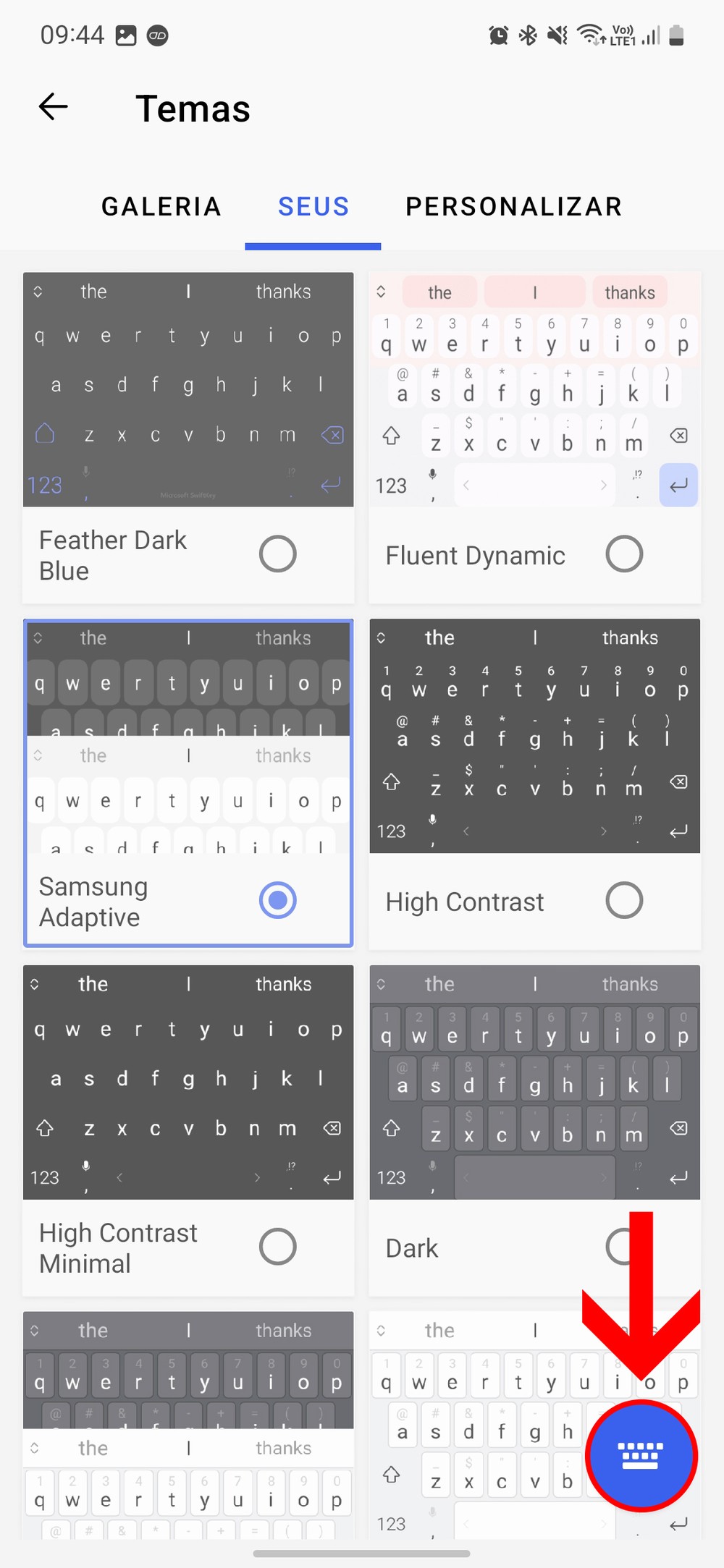This screenshot has width=724, height=1568.
Task: Open the High Contrast theme preview
Action: tap(535, 736)
